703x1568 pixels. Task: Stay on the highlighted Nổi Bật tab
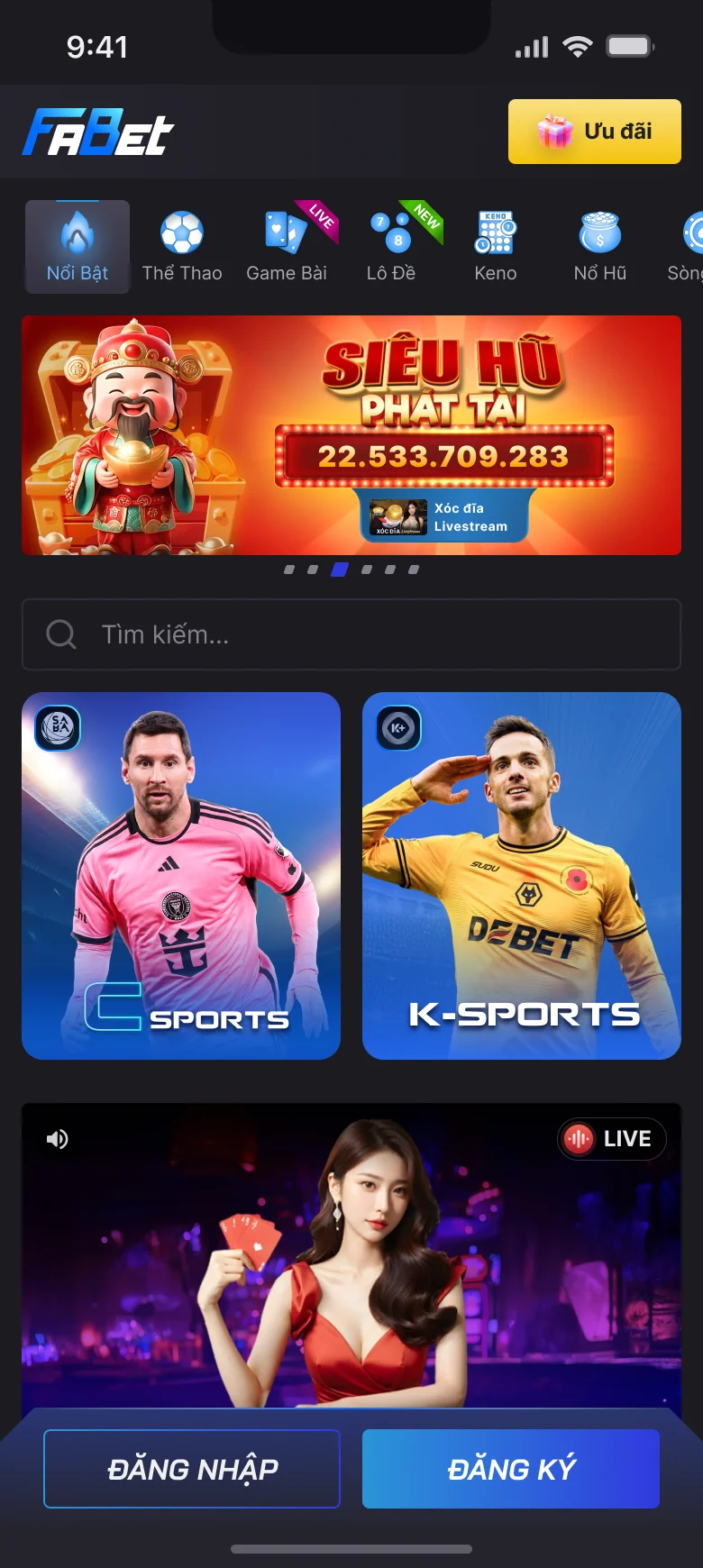click(x=77, y=245)
